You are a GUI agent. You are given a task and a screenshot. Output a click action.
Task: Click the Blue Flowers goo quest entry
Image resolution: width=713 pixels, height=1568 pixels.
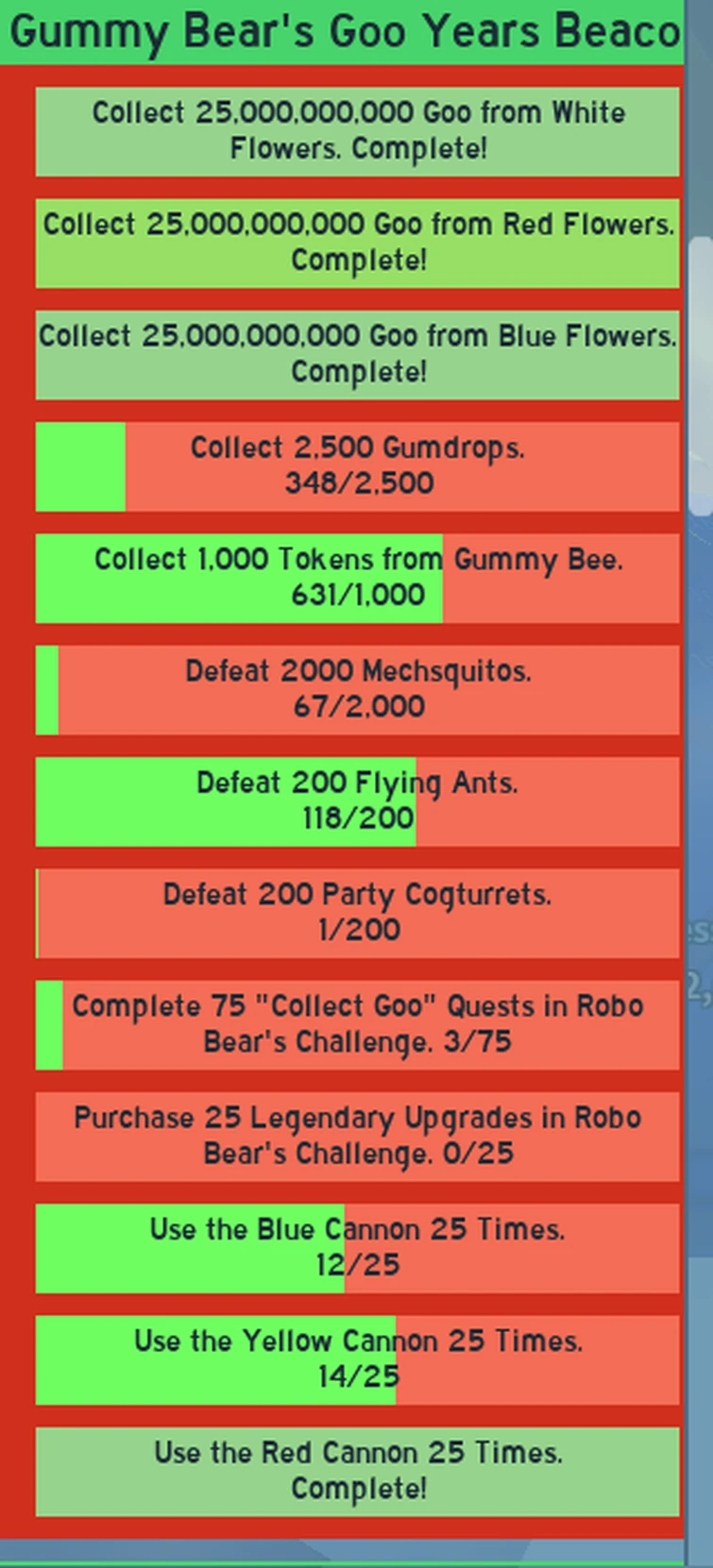point(357,354)
